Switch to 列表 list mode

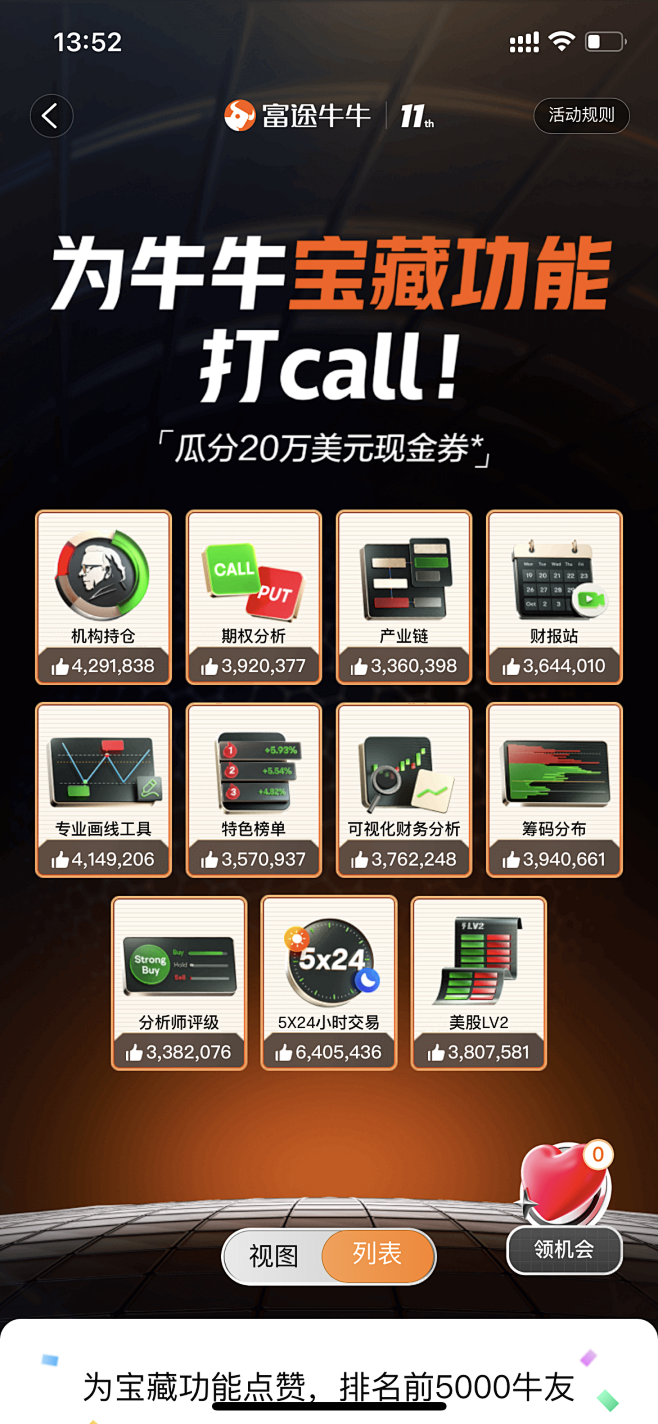tap(377, 1255)
